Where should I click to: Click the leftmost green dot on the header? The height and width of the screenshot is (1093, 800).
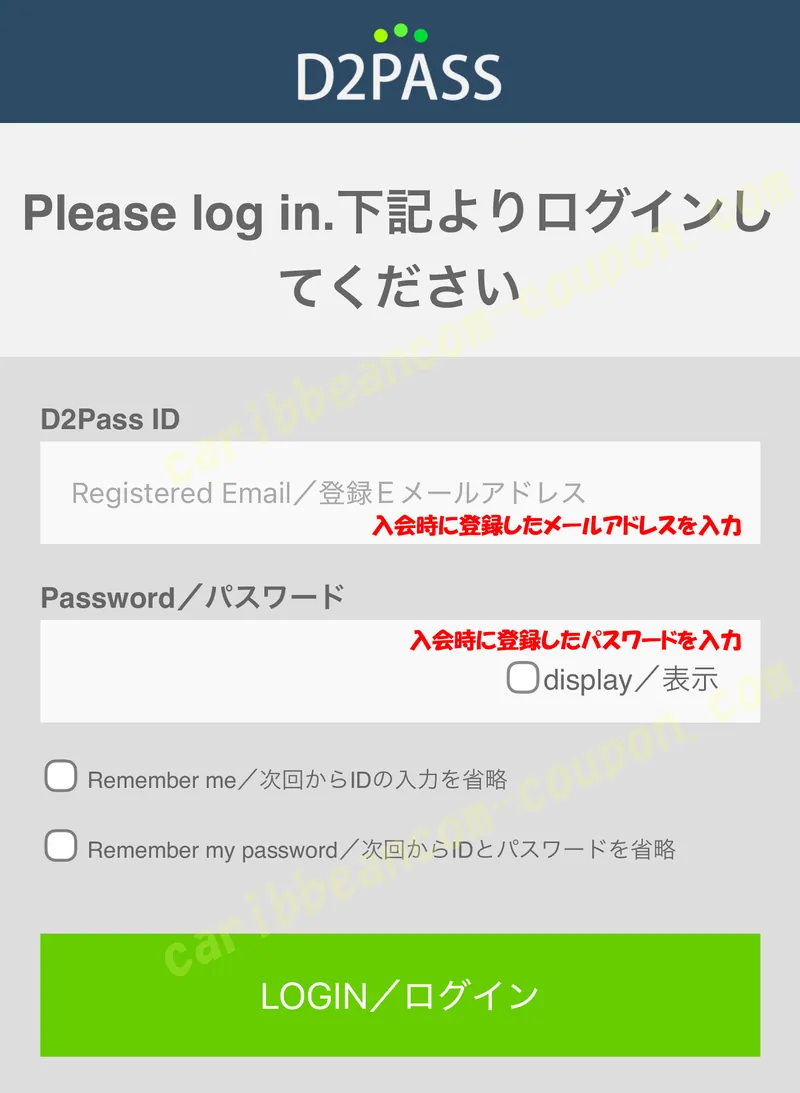click(x=380, y=35)
